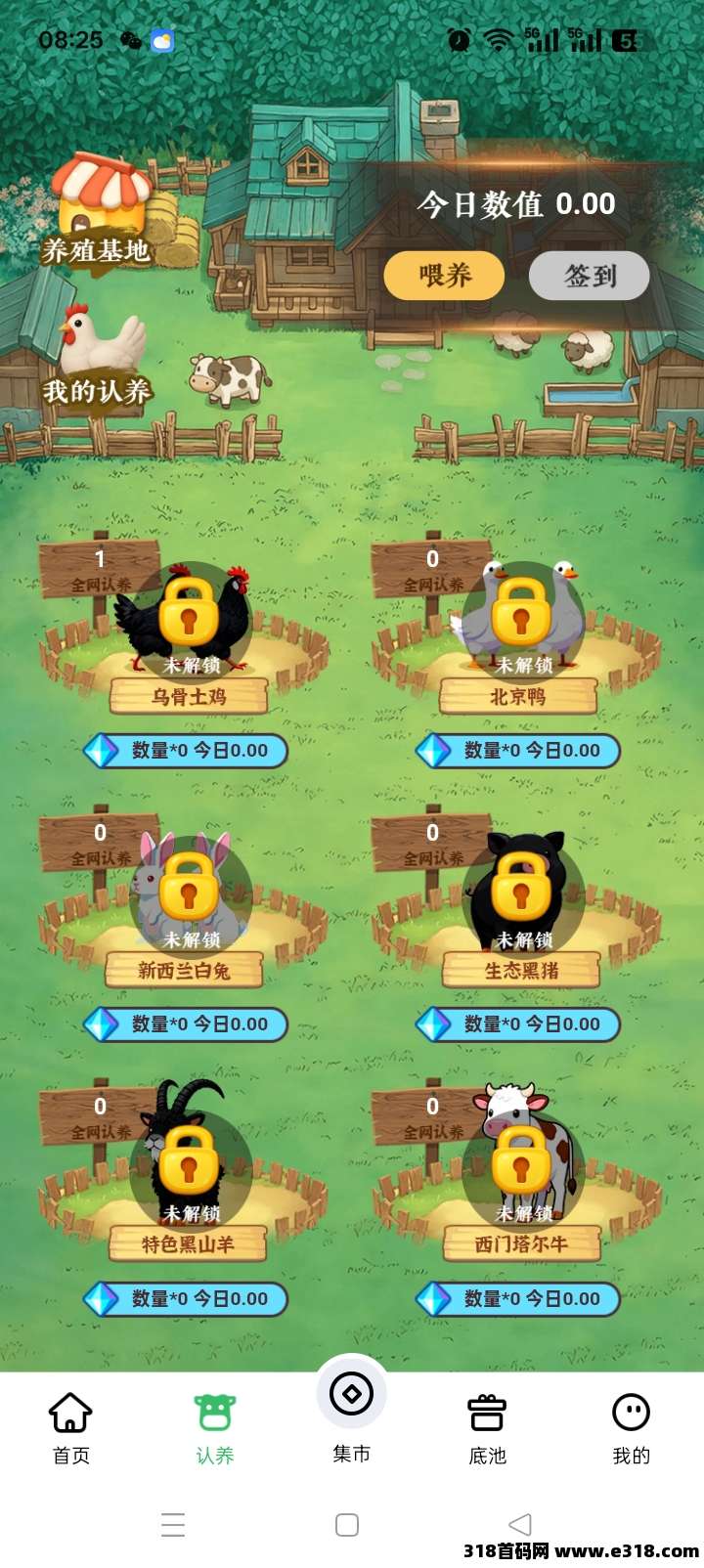704x1568 pixels.
Task: Switch to the 认养 tab
Action: pos(215,1428)
